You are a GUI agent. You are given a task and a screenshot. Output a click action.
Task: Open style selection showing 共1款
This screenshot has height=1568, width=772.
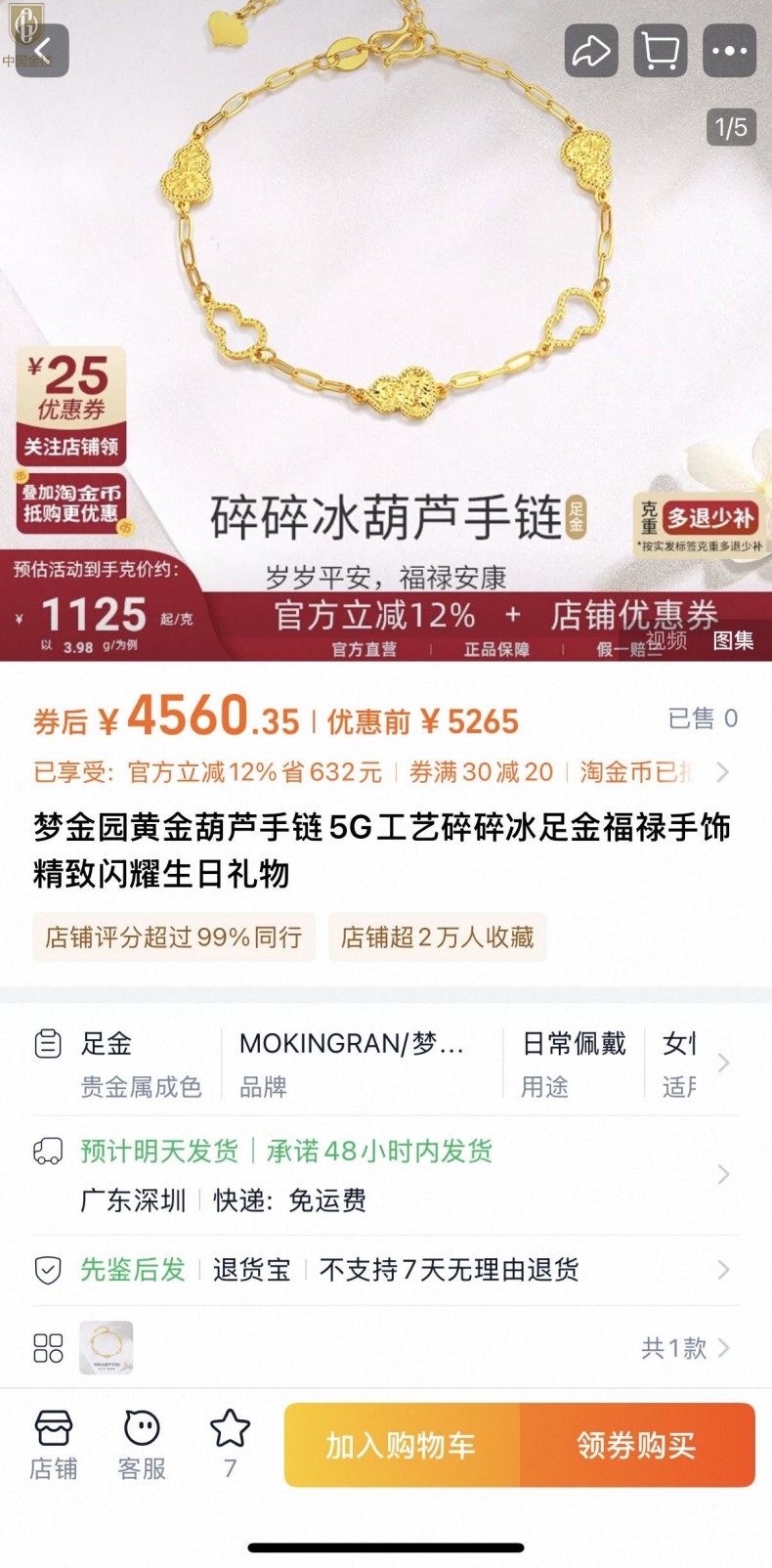coord(684,1349)
